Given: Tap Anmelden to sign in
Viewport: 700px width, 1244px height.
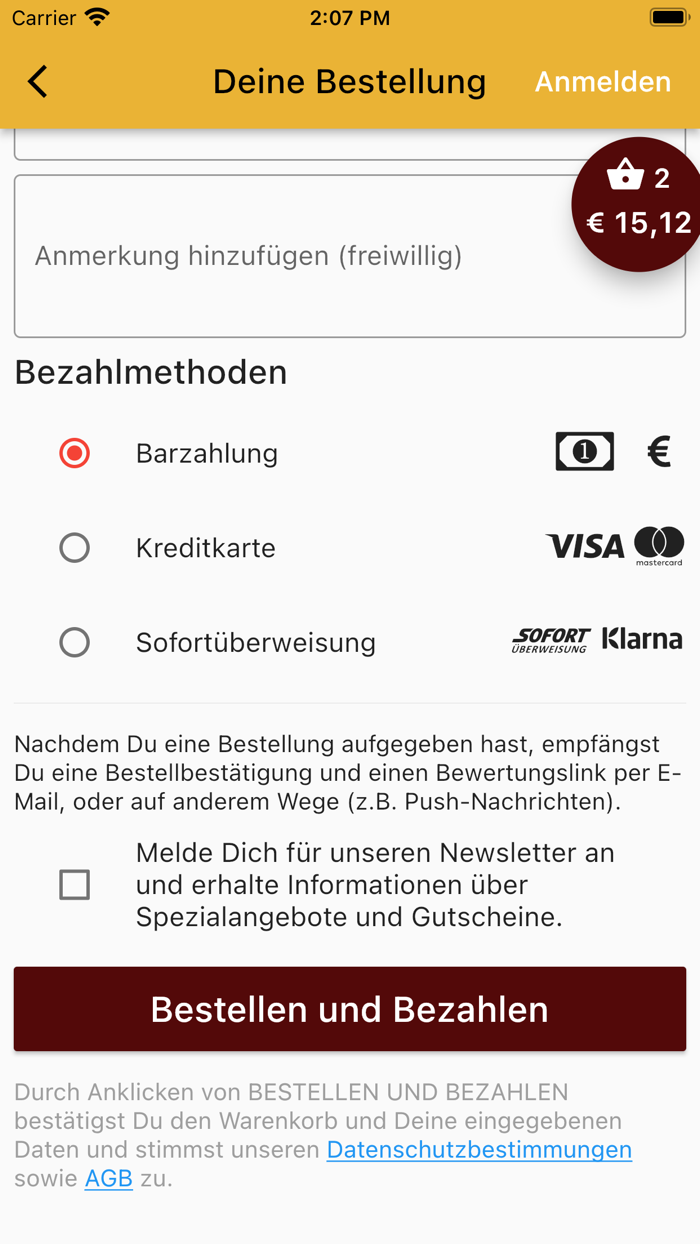Looking at the screenshot, I should pyautogui.click(x=602, y=82).
